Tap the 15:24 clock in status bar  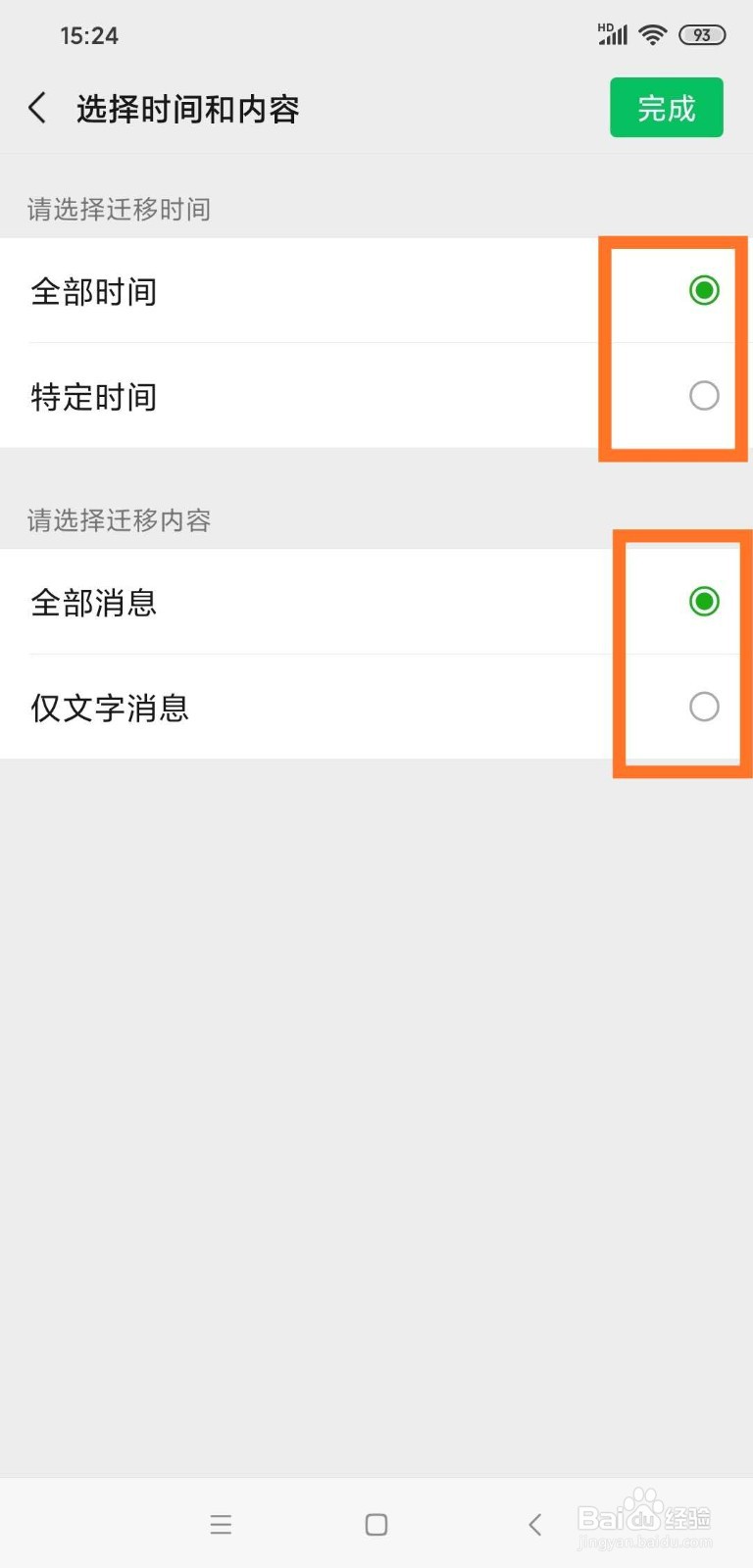(89, 35)
